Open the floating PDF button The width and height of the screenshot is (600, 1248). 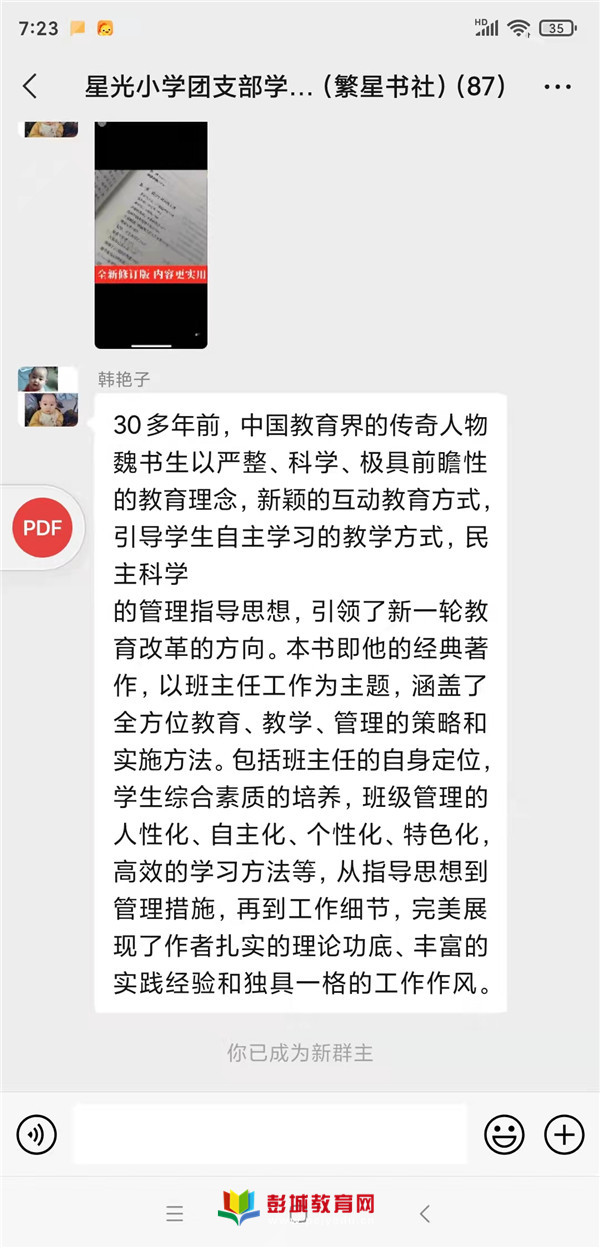(42, 528)
